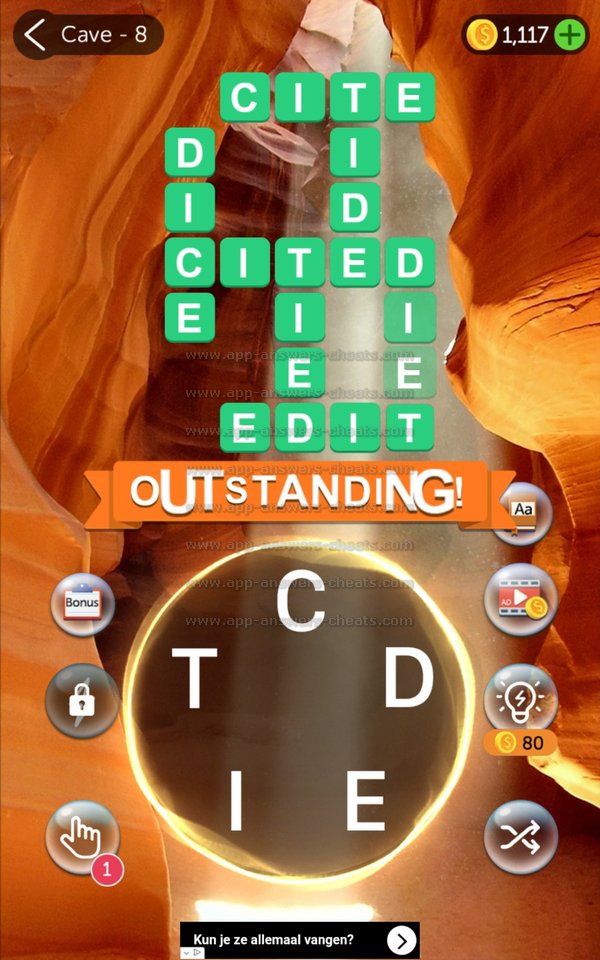Viewport: 600px width, 960px height.
Task: Select letter T in the wheel
Action: click(x=196, y=680)
